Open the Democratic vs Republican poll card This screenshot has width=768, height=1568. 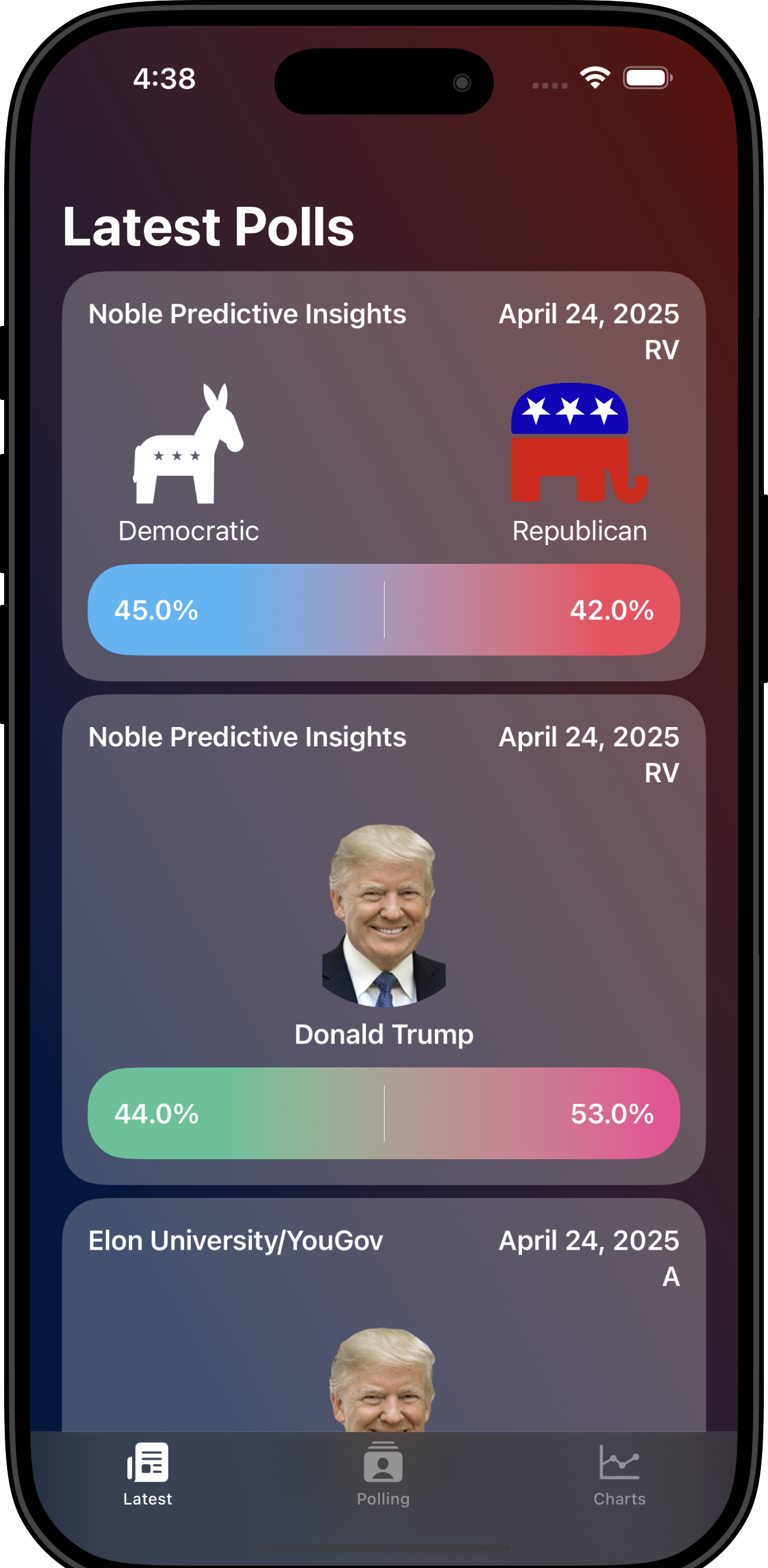pyautogui.click(x=383, y=476)
